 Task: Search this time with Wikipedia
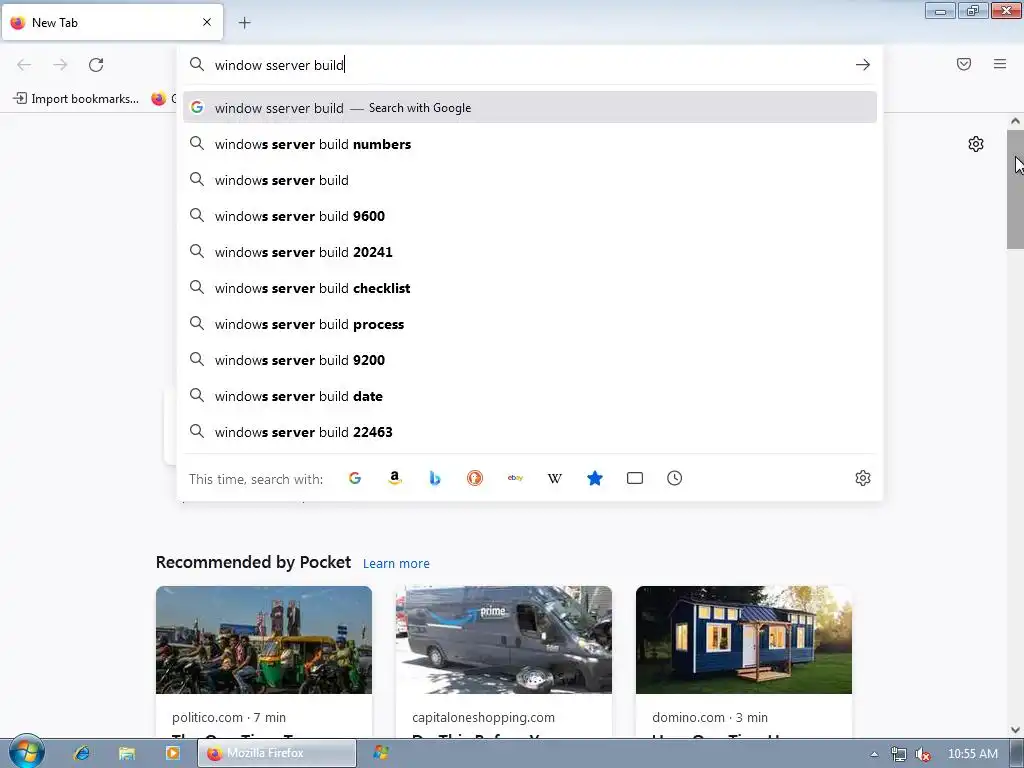tap(555, 478)
